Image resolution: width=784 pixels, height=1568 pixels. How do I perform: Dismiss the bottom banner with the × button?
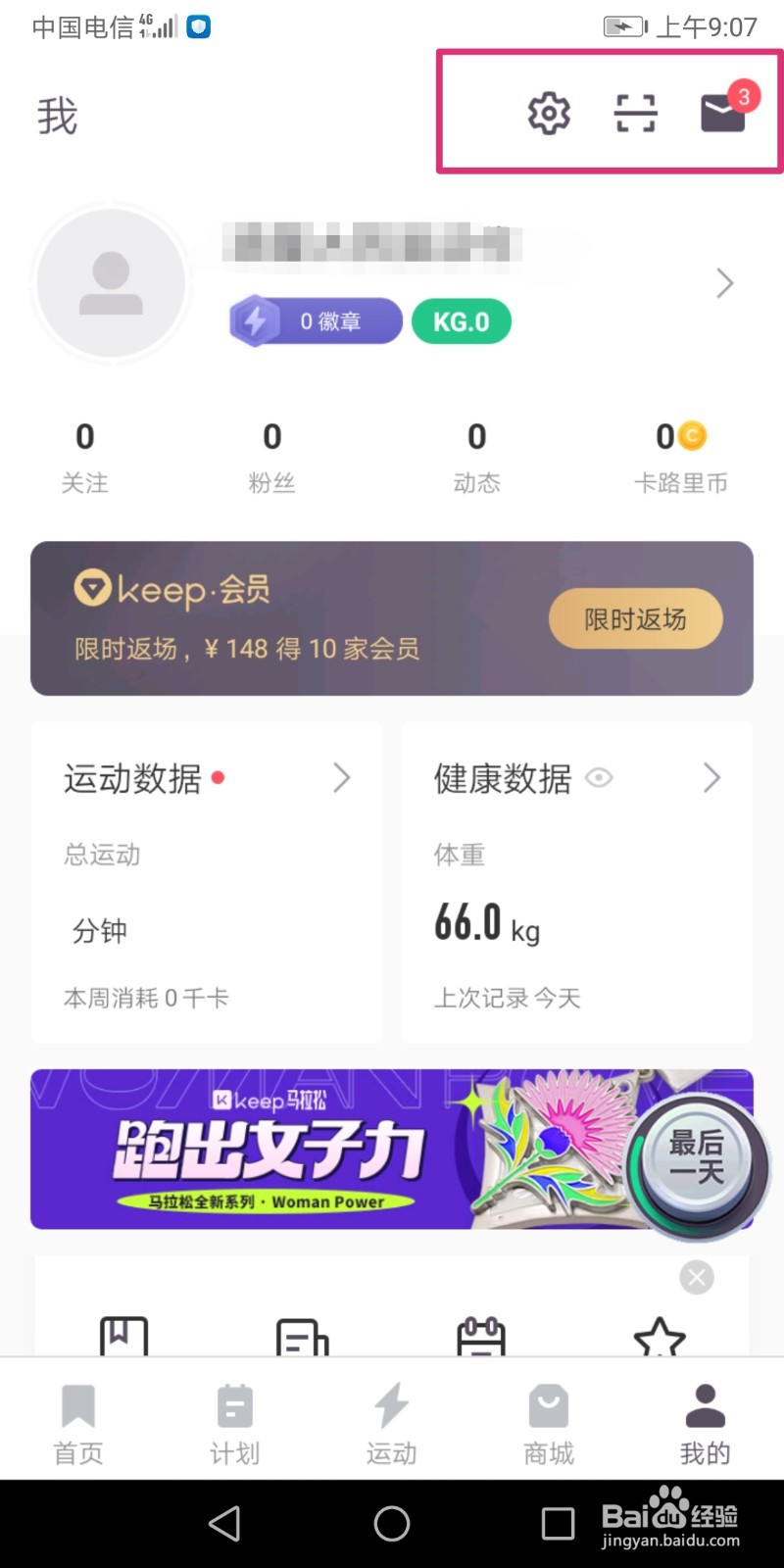click(x=696, y=1277)
